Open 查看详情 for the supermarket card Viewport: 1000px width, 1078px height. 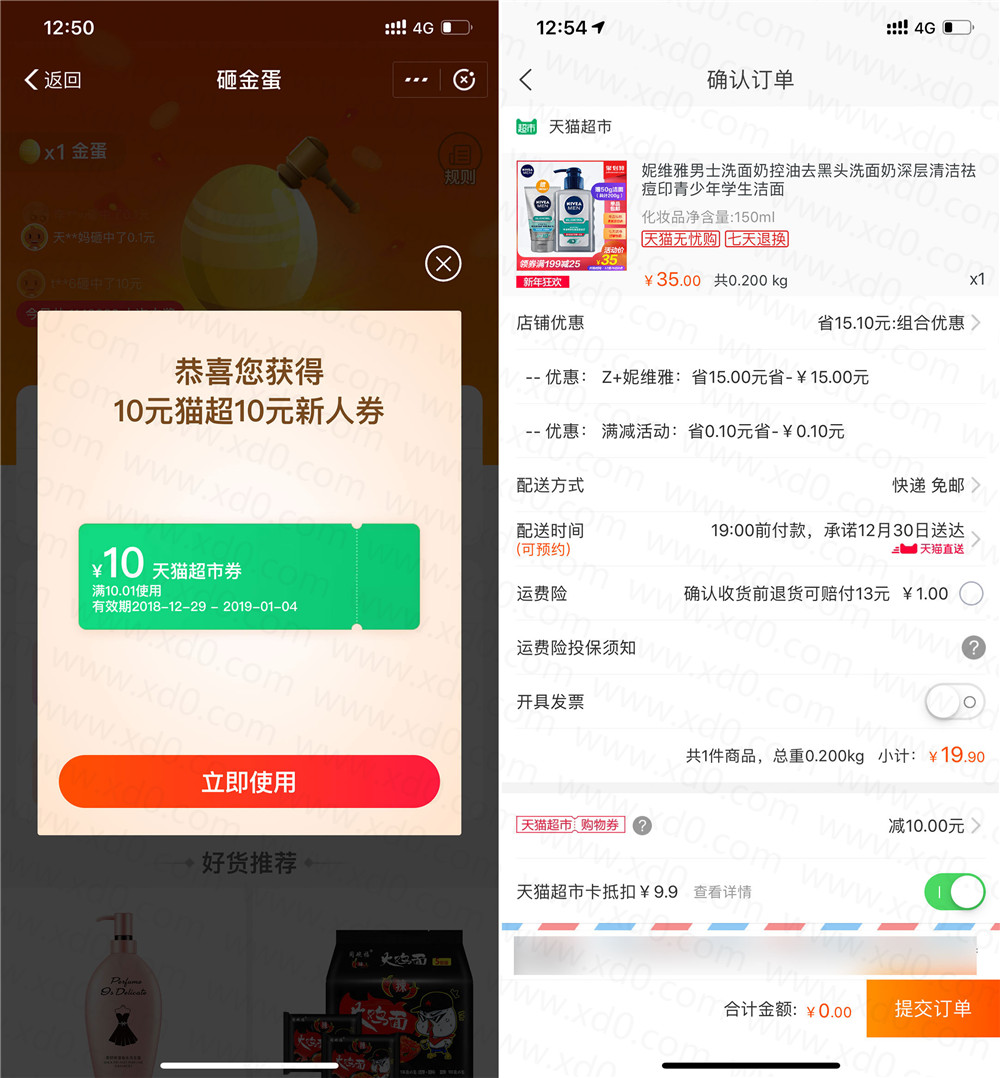pyautogui.click(x=723, y=891)
